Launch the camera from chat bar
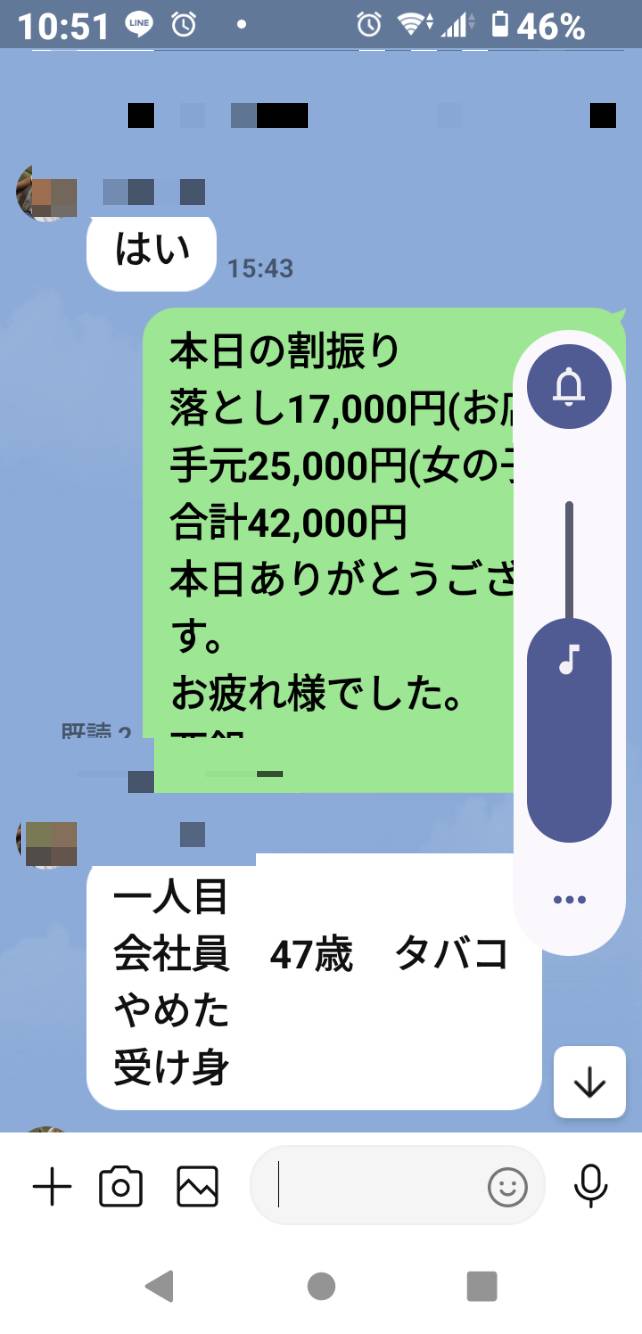 pos(120,1187)
